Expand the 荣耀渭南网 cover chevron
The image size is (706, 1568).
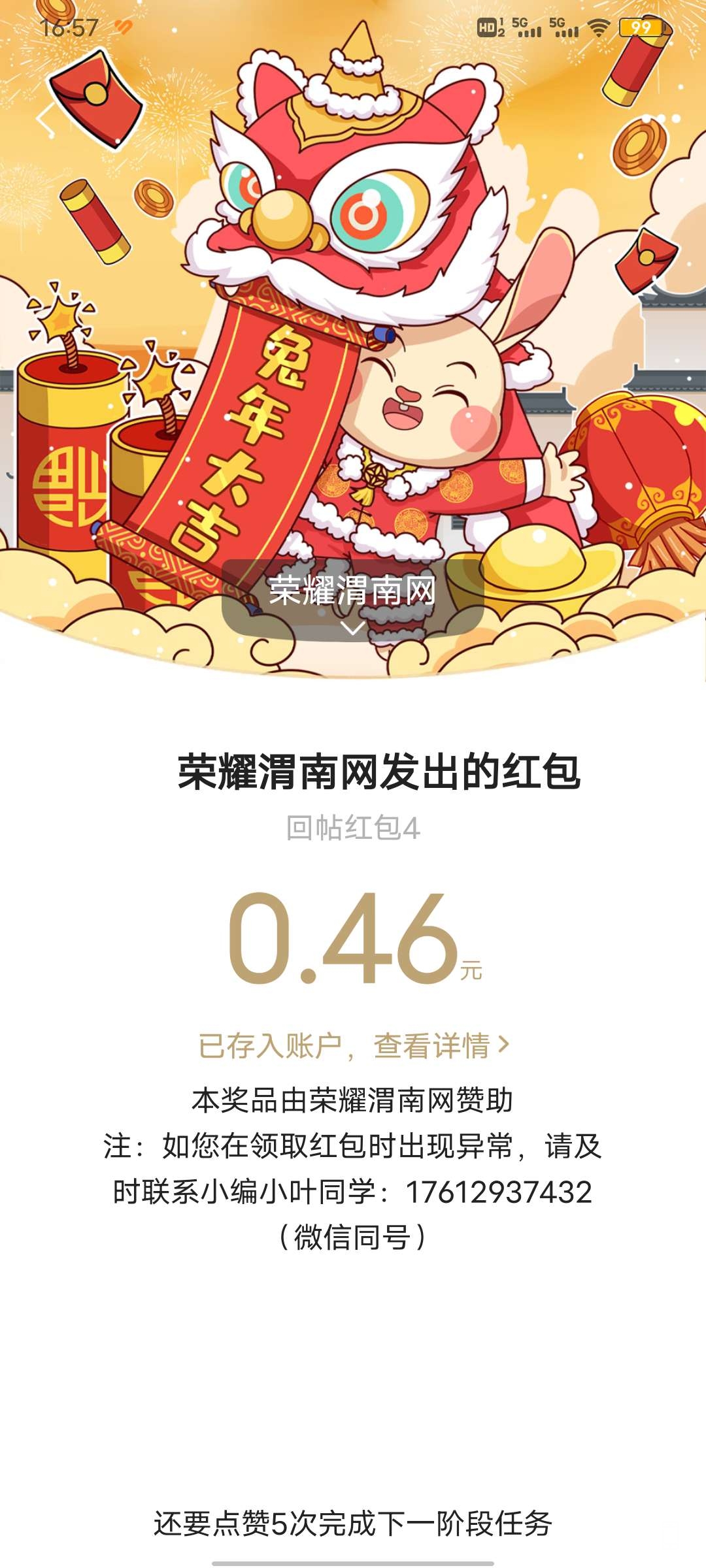tap(353, 628)
